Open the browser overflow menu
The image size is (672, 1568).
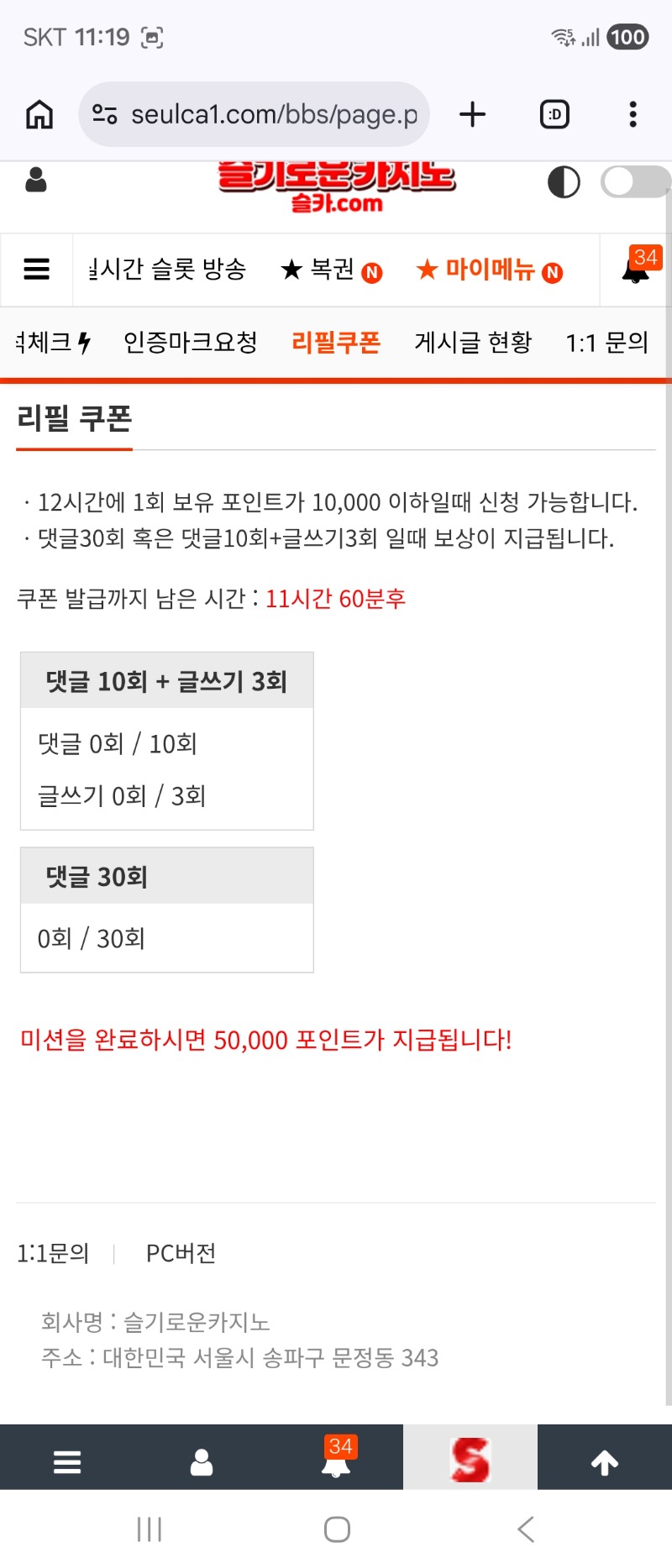[x=633, y=114]
